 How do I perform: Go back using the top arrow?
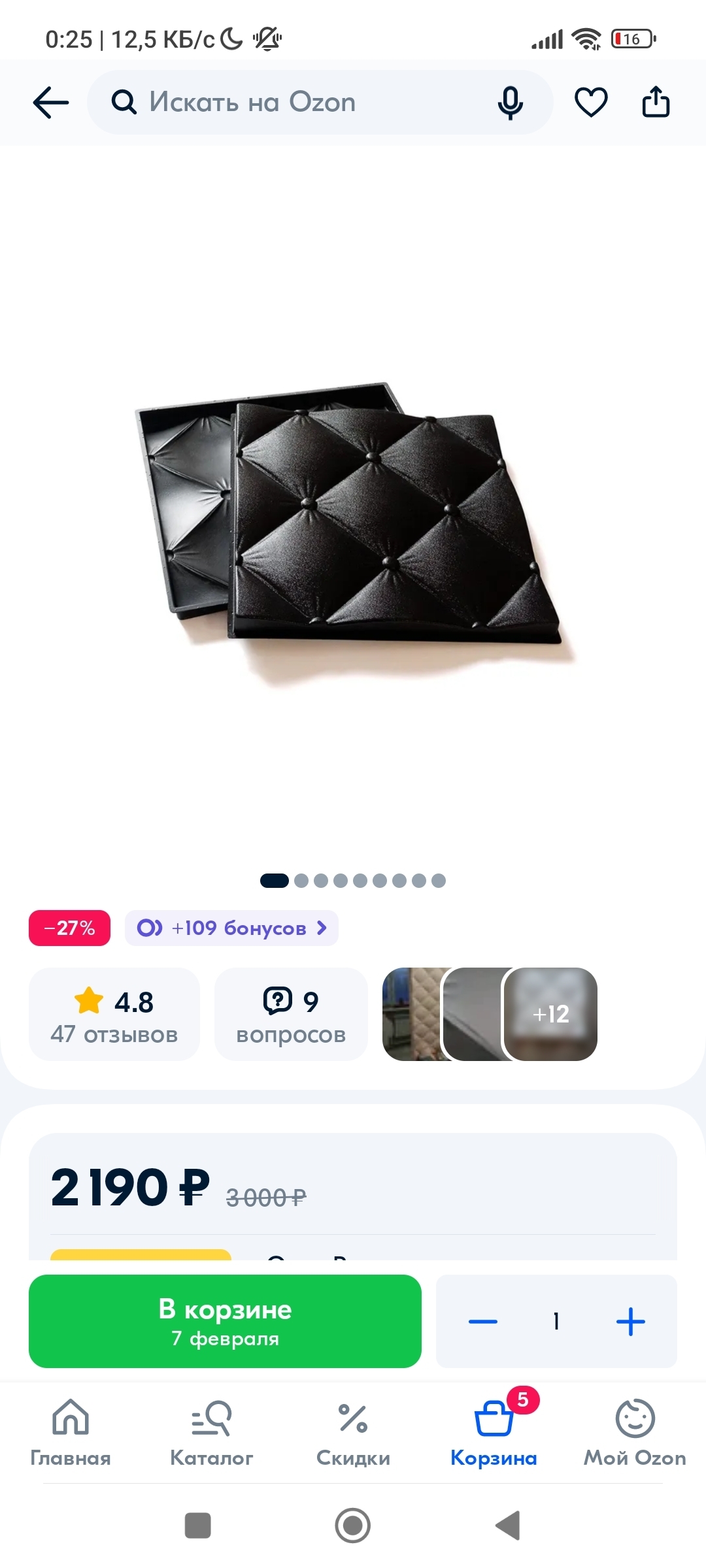(x=51, y=103)
